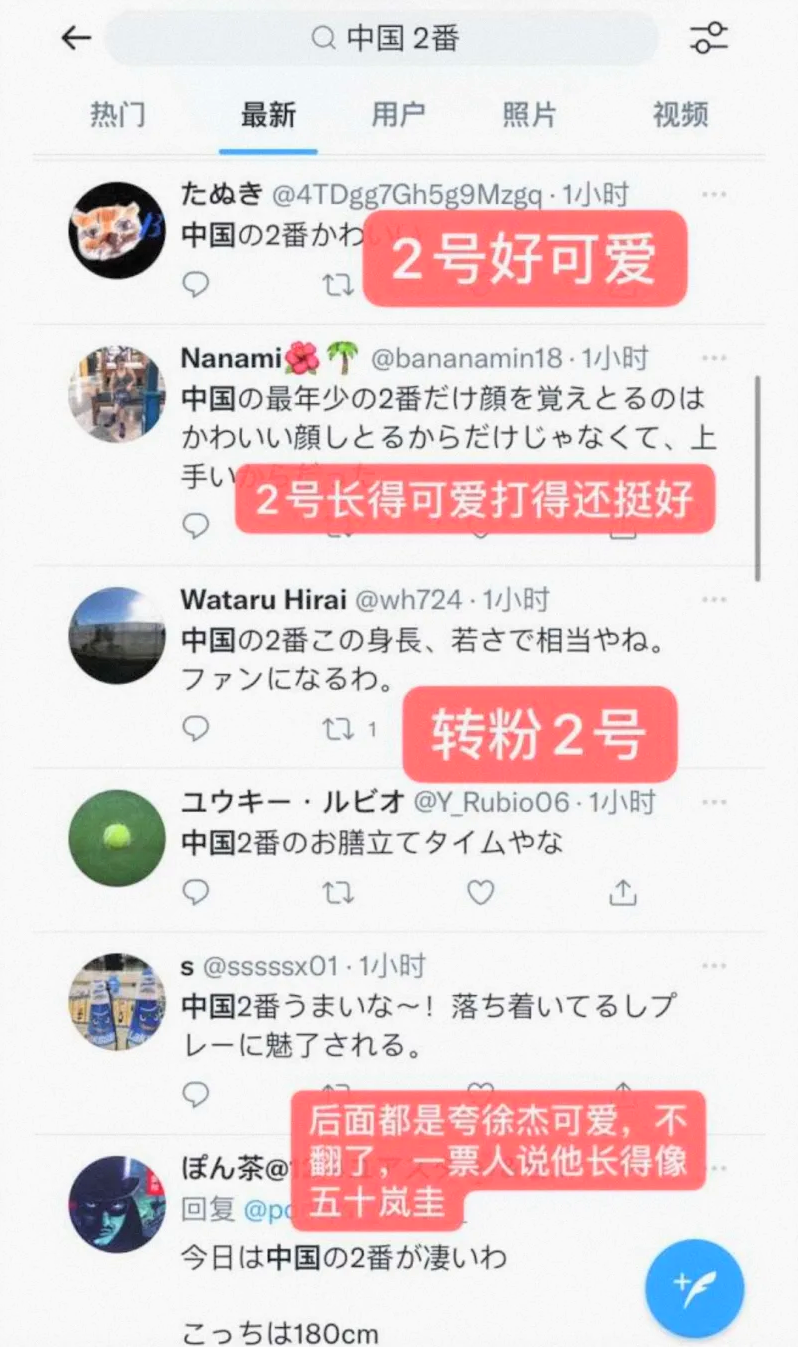Click the like heart on ユウキー・ルビオ's tweet
Viewport: 798px width, 1347px height.
coord(480,891)
